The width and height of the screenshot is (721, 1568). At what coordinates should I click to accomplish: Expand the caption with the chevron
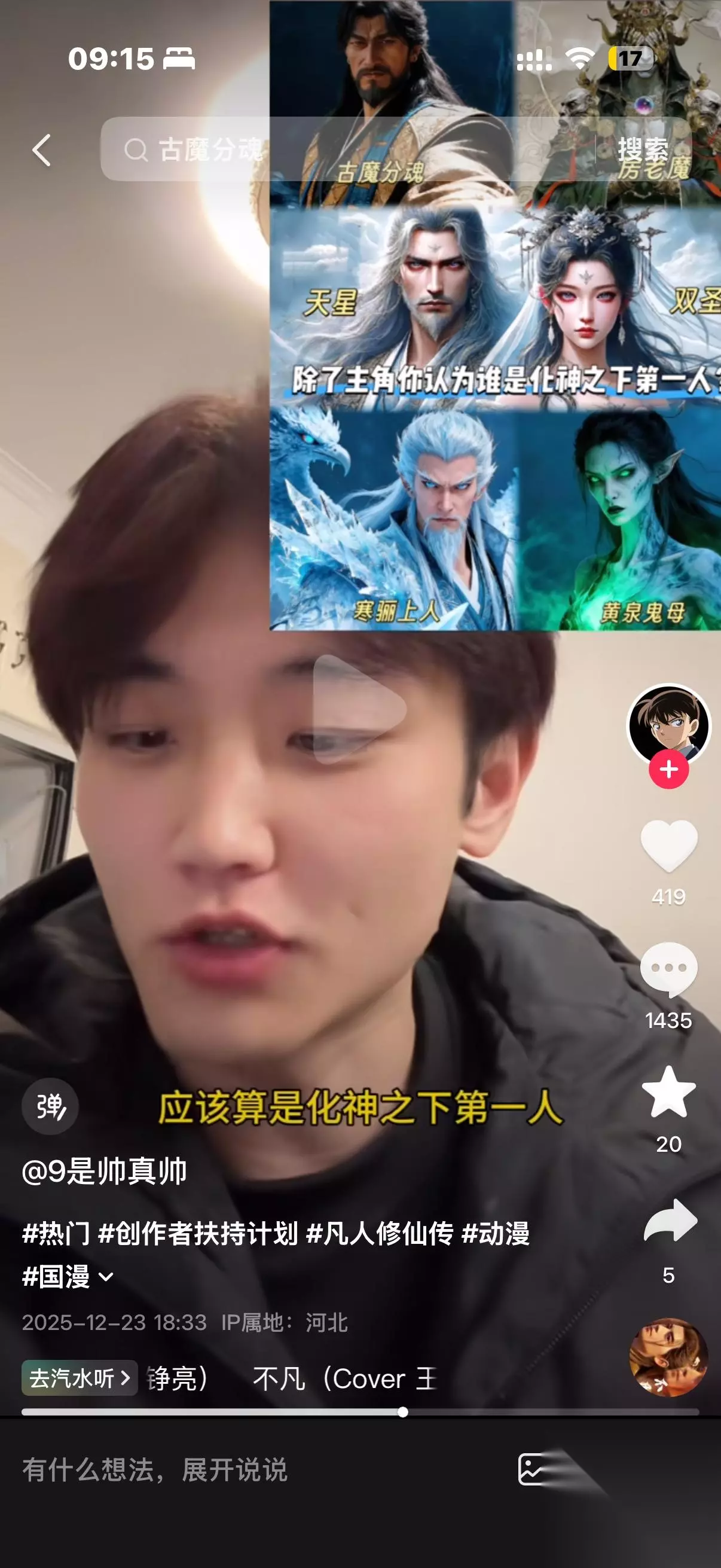point(106,1277)
